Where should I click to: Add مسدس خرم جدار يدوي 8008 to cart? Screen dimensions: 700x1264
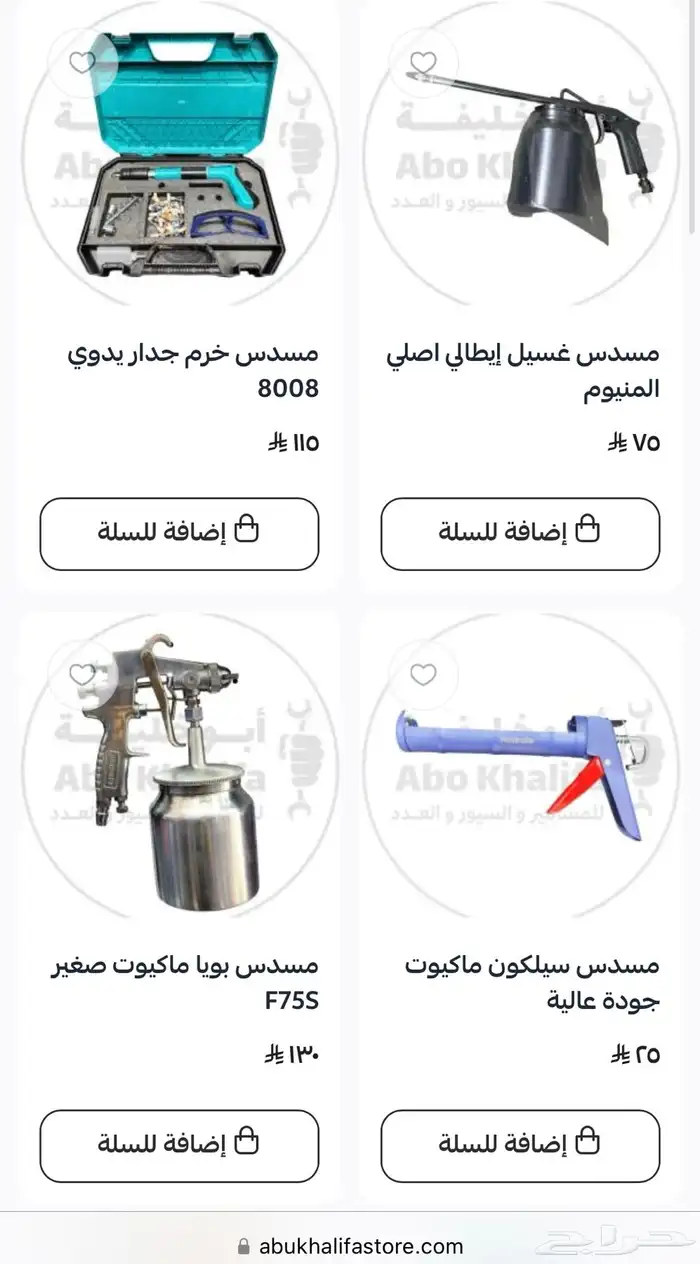click(179, 533)
